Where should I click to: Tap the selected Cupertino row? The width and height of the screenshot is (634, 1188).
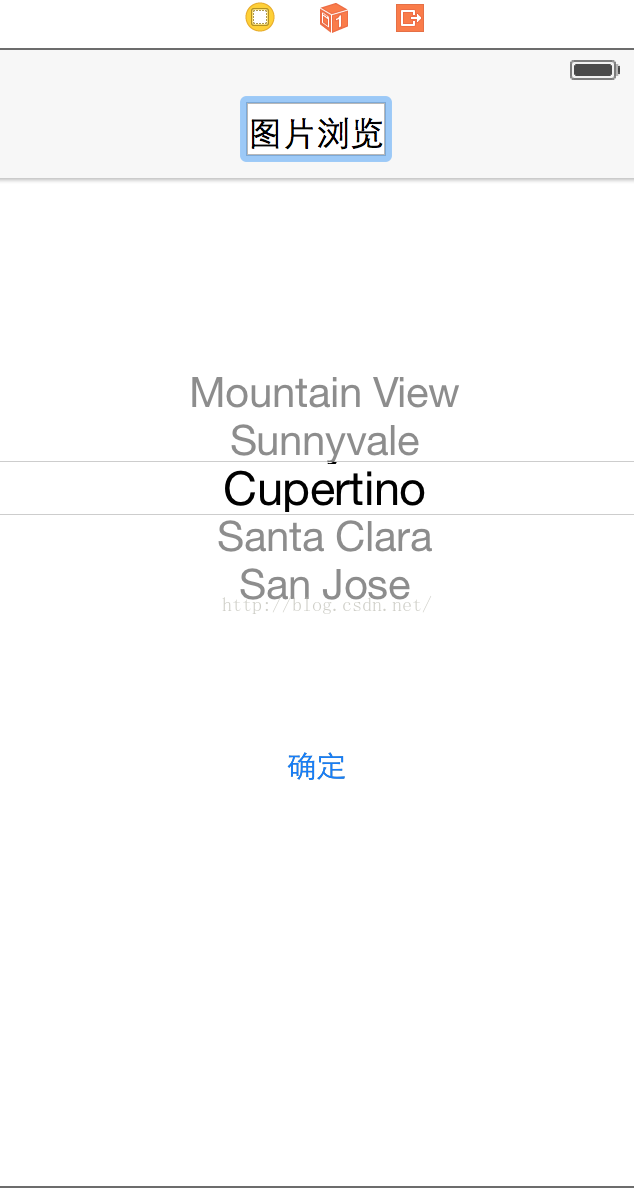coord(317,488)
